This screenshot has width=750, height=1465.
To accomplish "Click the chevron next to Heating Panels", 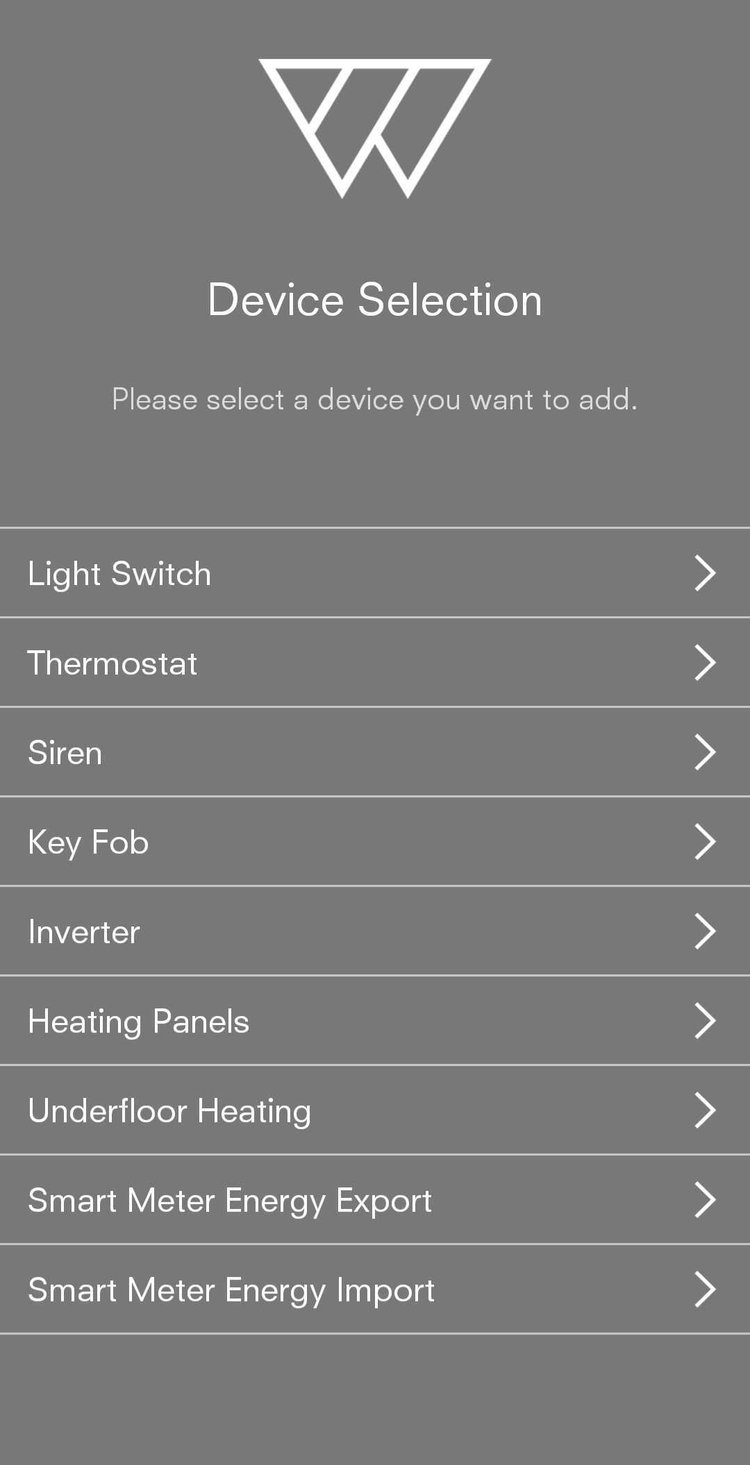I will pos(705,1021).
